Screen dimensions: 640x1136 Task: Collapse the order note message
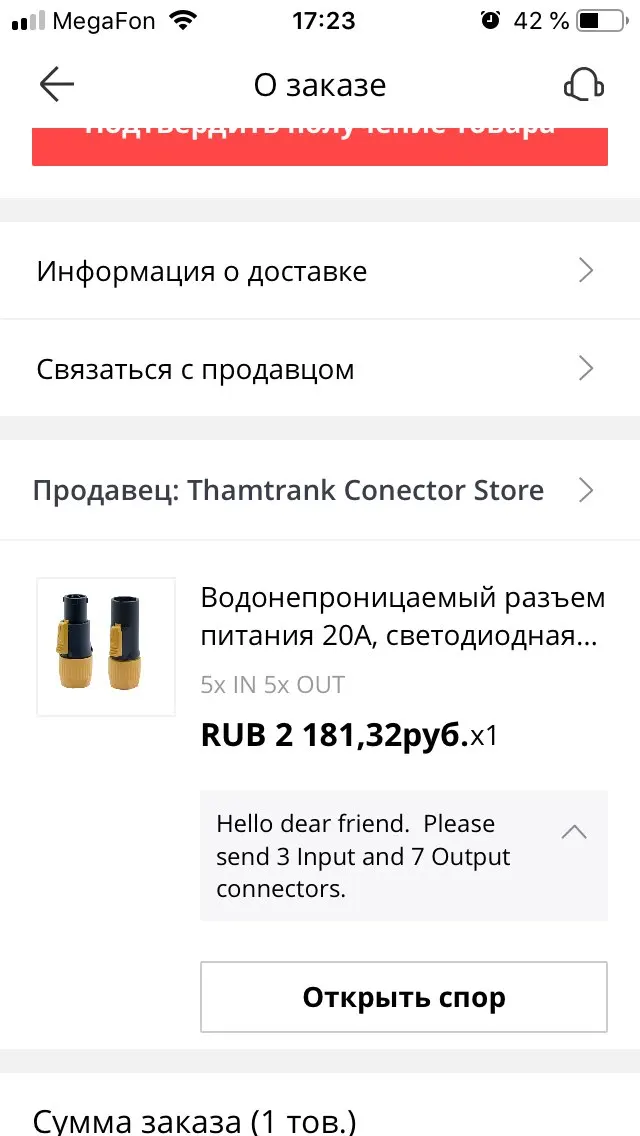tap(574, 833)
